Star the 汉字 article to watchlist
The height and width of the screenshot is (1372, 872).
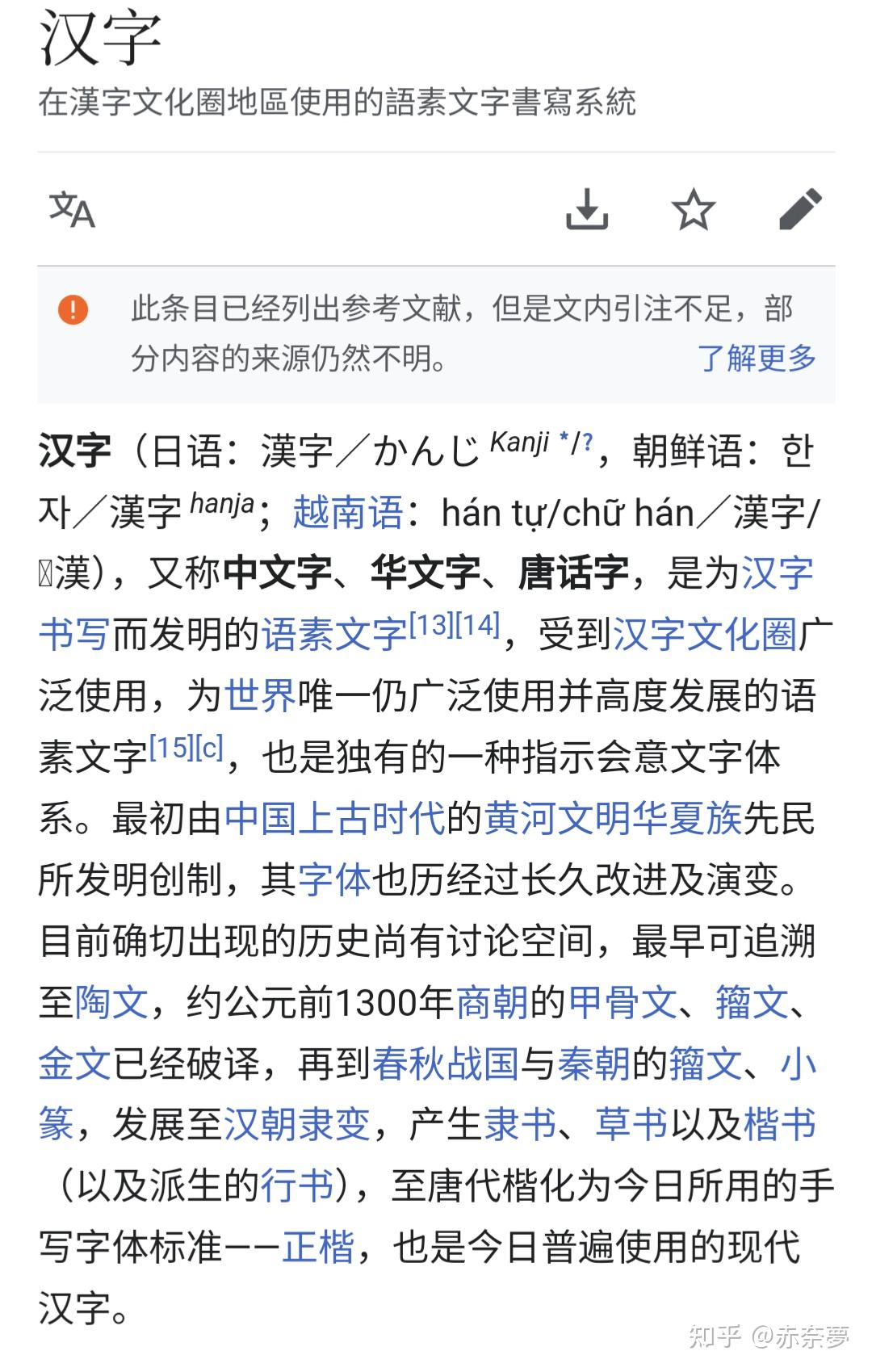(694, 210)
